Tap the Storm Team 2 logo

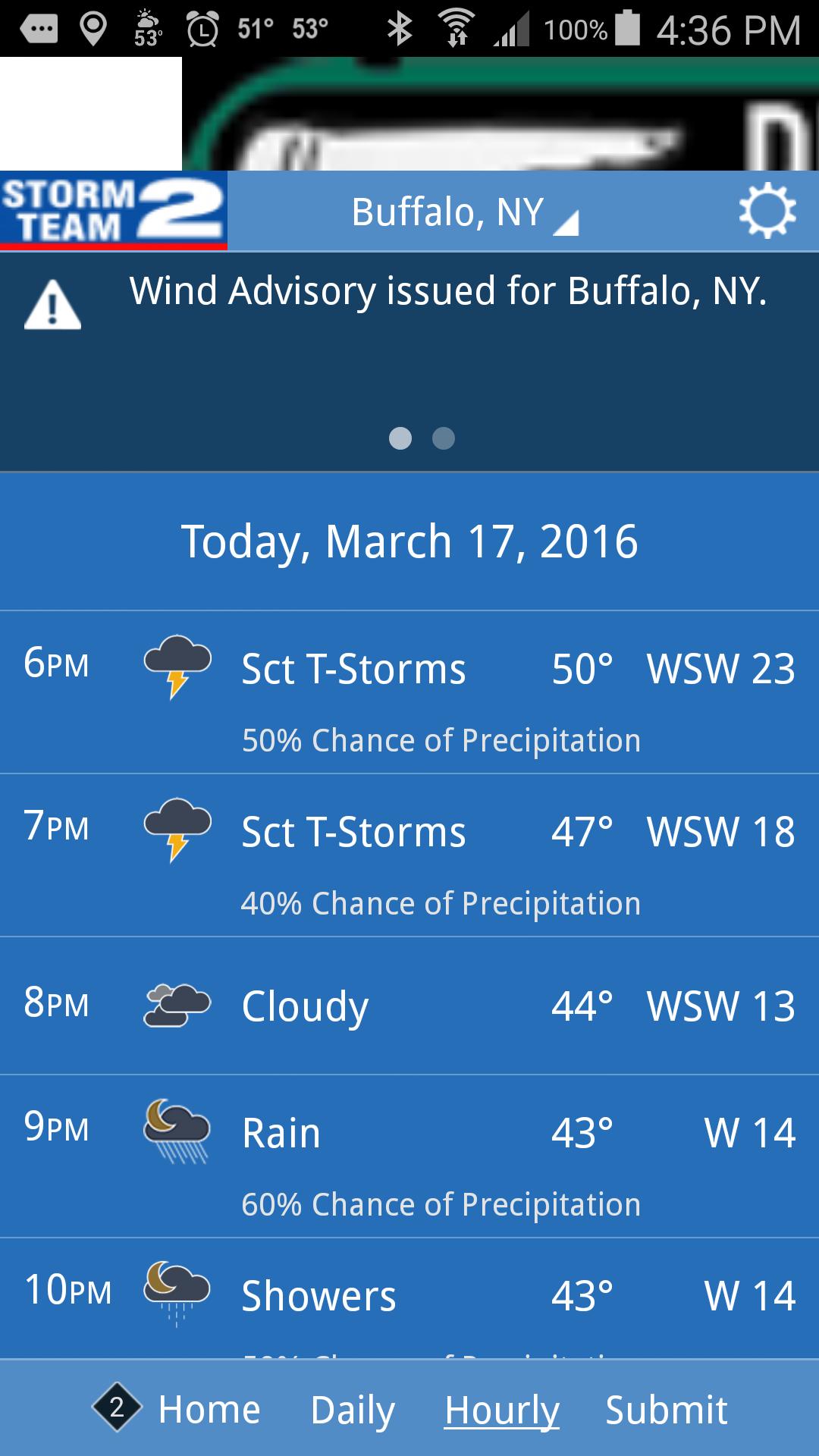point(114,210)
